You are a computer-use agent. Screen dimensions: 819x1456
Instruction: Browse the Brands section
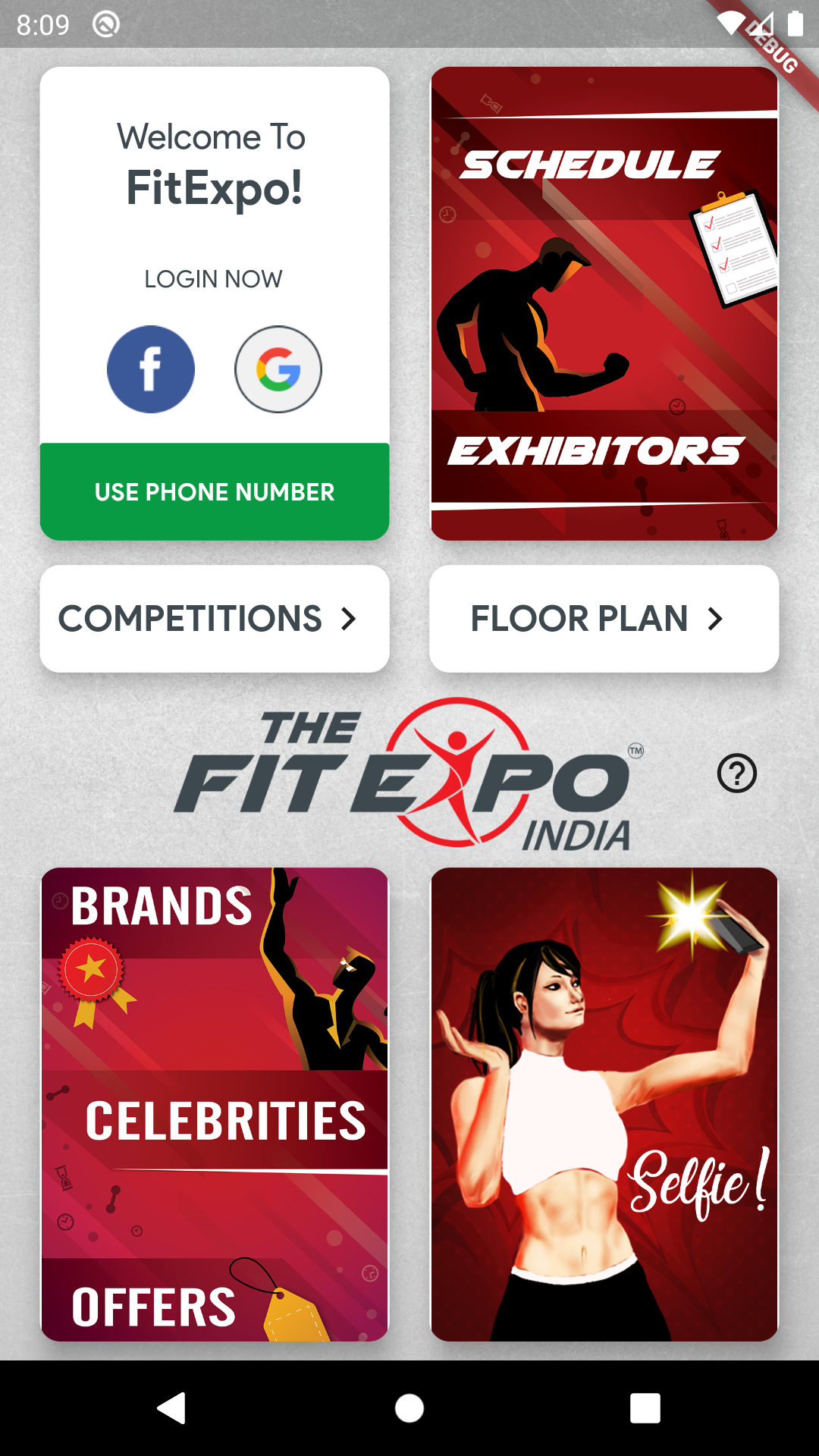click(162, 906)
